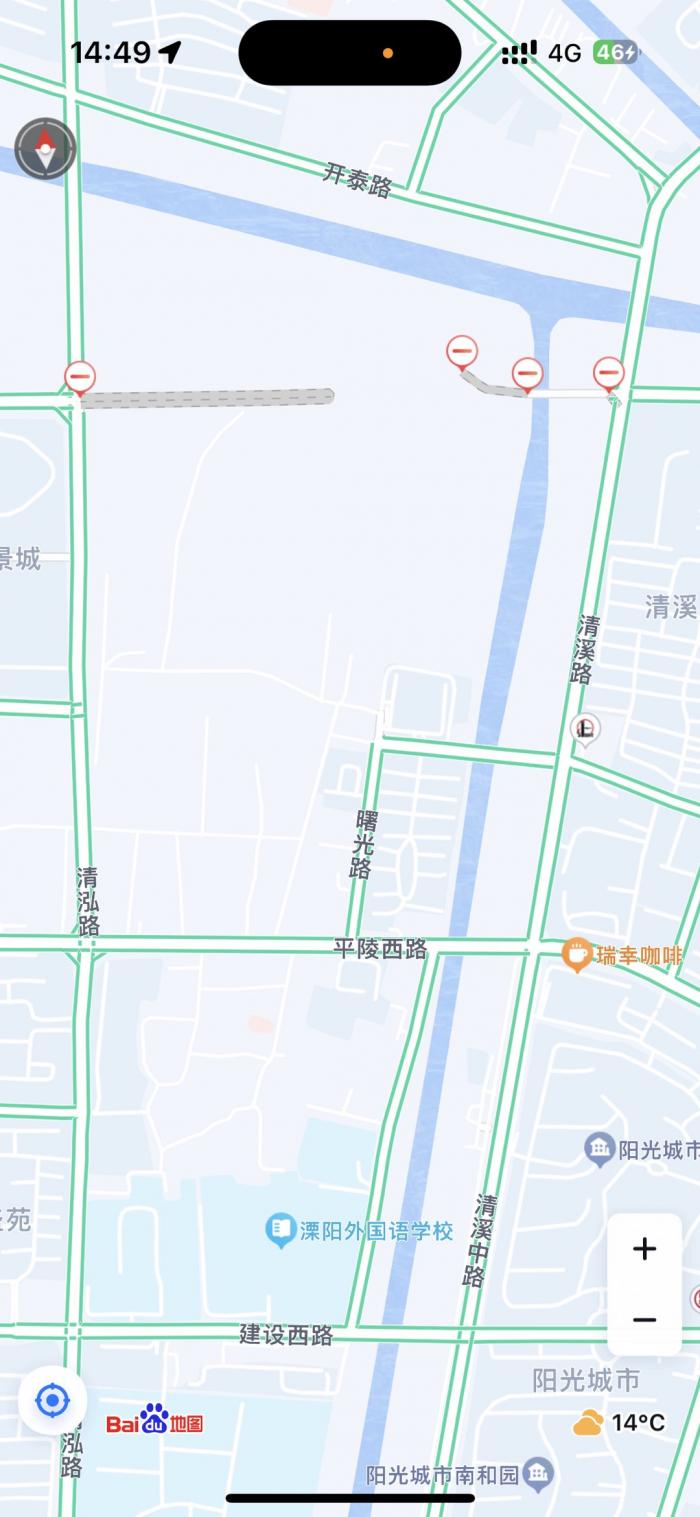This screenshot has height=1517, width=700.
Task: Tap the compass to reset map orientation
Action: [x=45, y=149]
